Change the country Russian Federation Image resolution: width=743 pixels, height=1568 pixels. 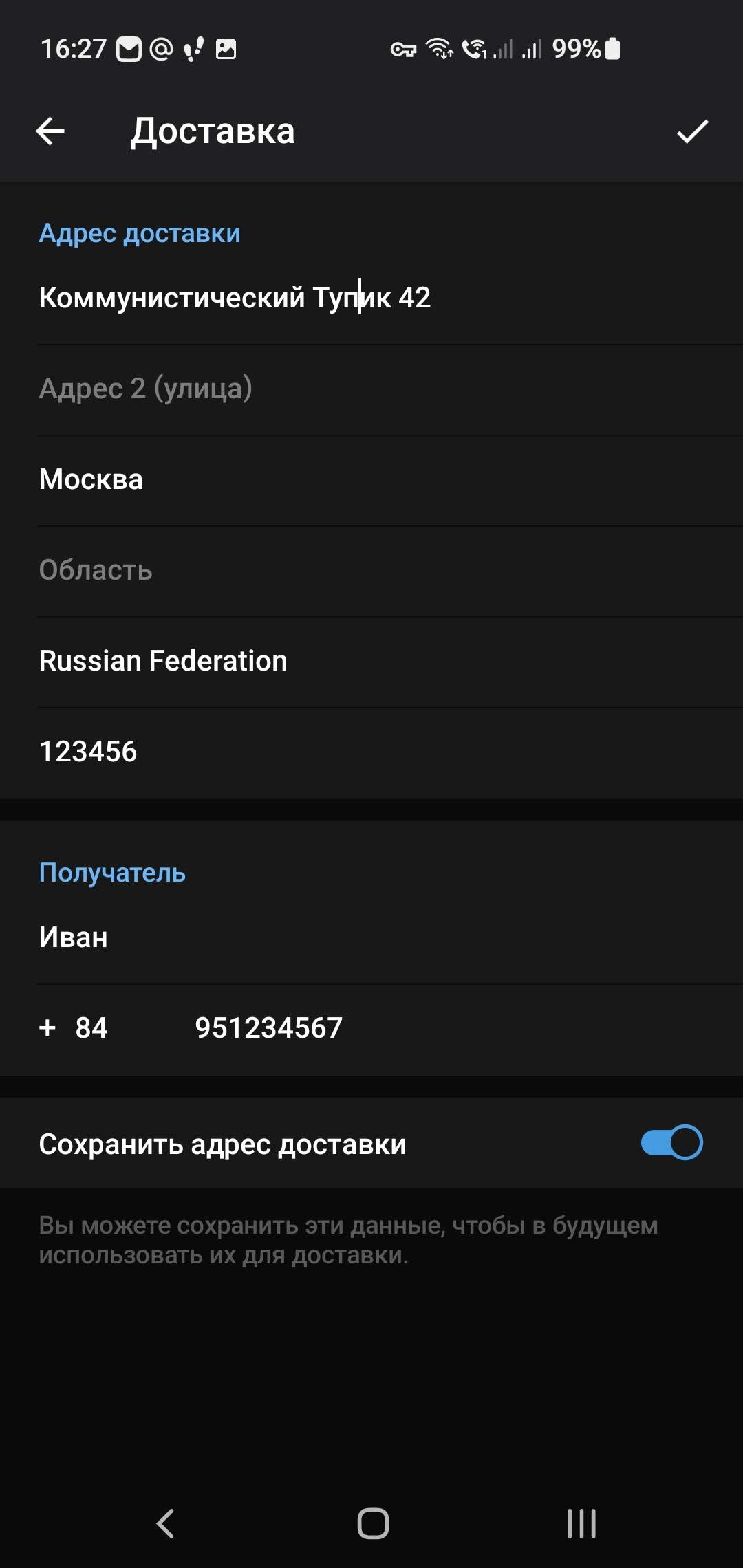(x=371, y=661)
